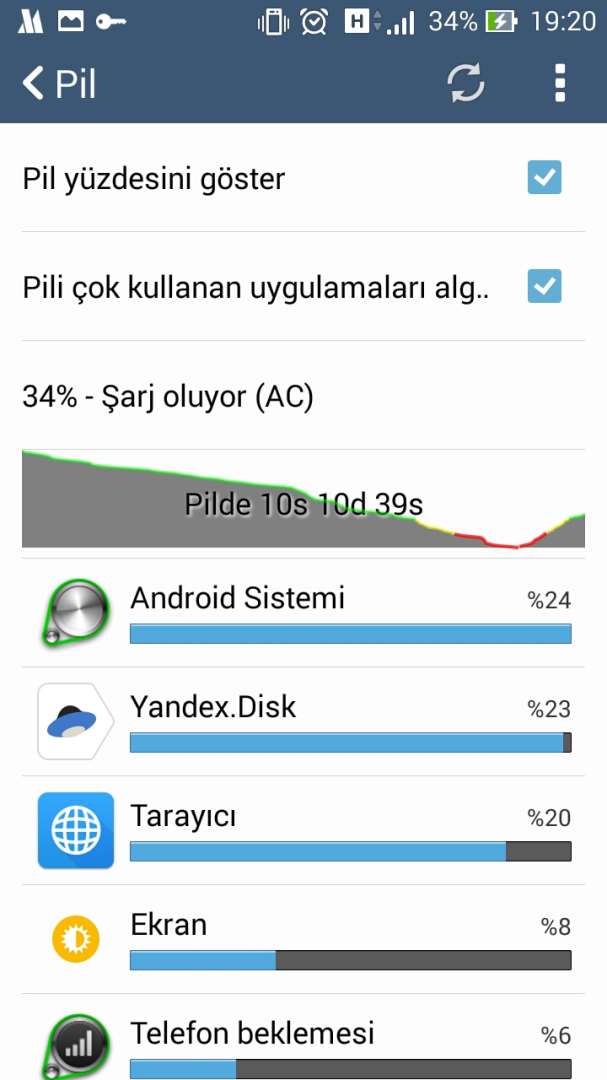The image size is (607, 1080).
Task: Open Telefon beklemesi usage details
Action: coord(303,1037)
